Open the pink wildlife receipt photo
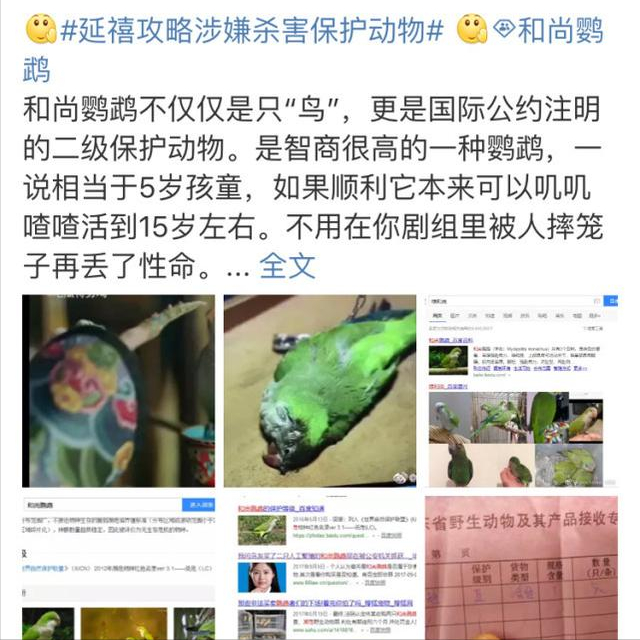The width and height of the screenshot is (640, 640). (x=521, y=566)
